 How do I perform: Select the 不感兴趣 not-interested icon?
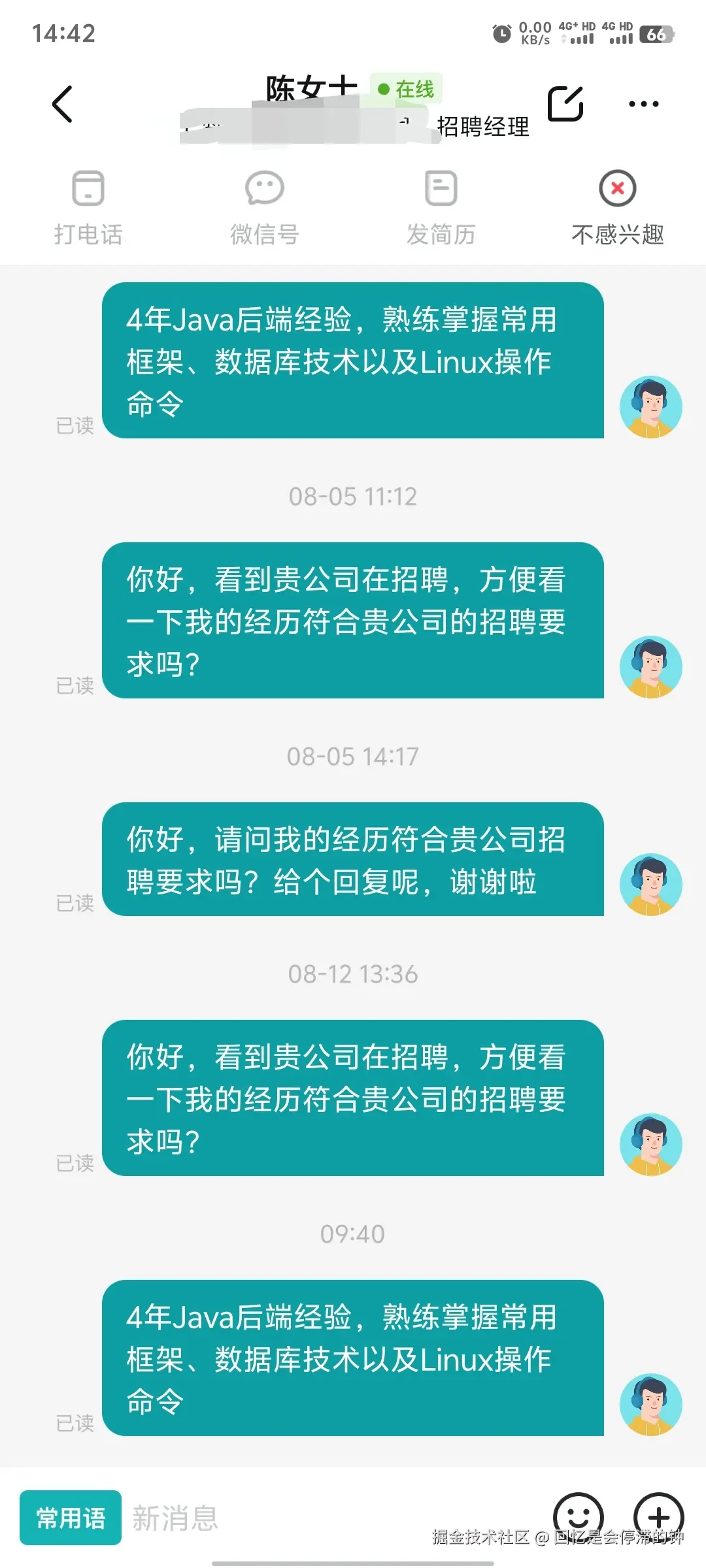point(617,189)
